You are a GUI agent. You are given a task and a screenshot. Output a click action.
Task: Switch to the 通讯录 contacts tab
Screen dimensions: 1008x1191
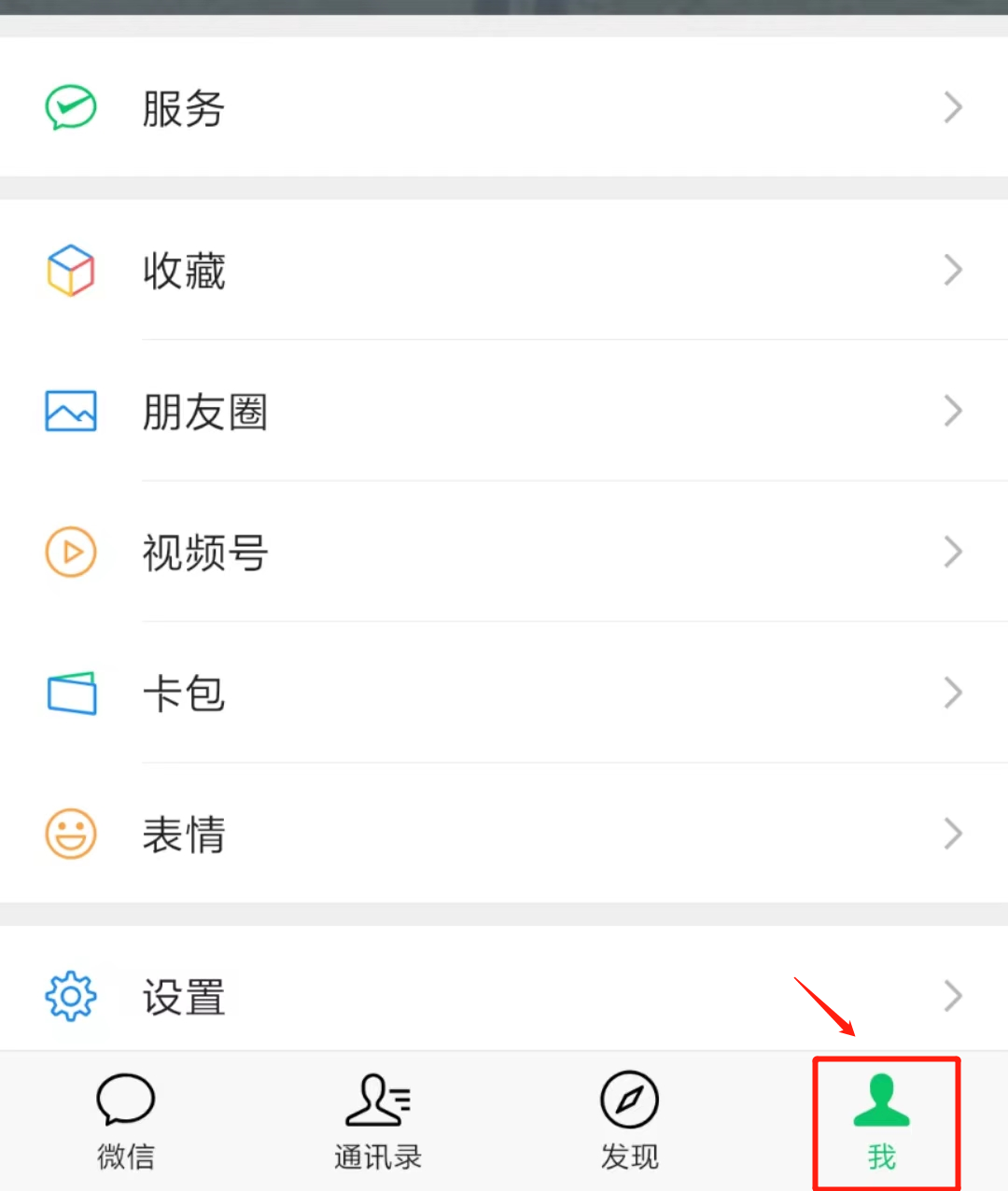(x=378, y=1122)
